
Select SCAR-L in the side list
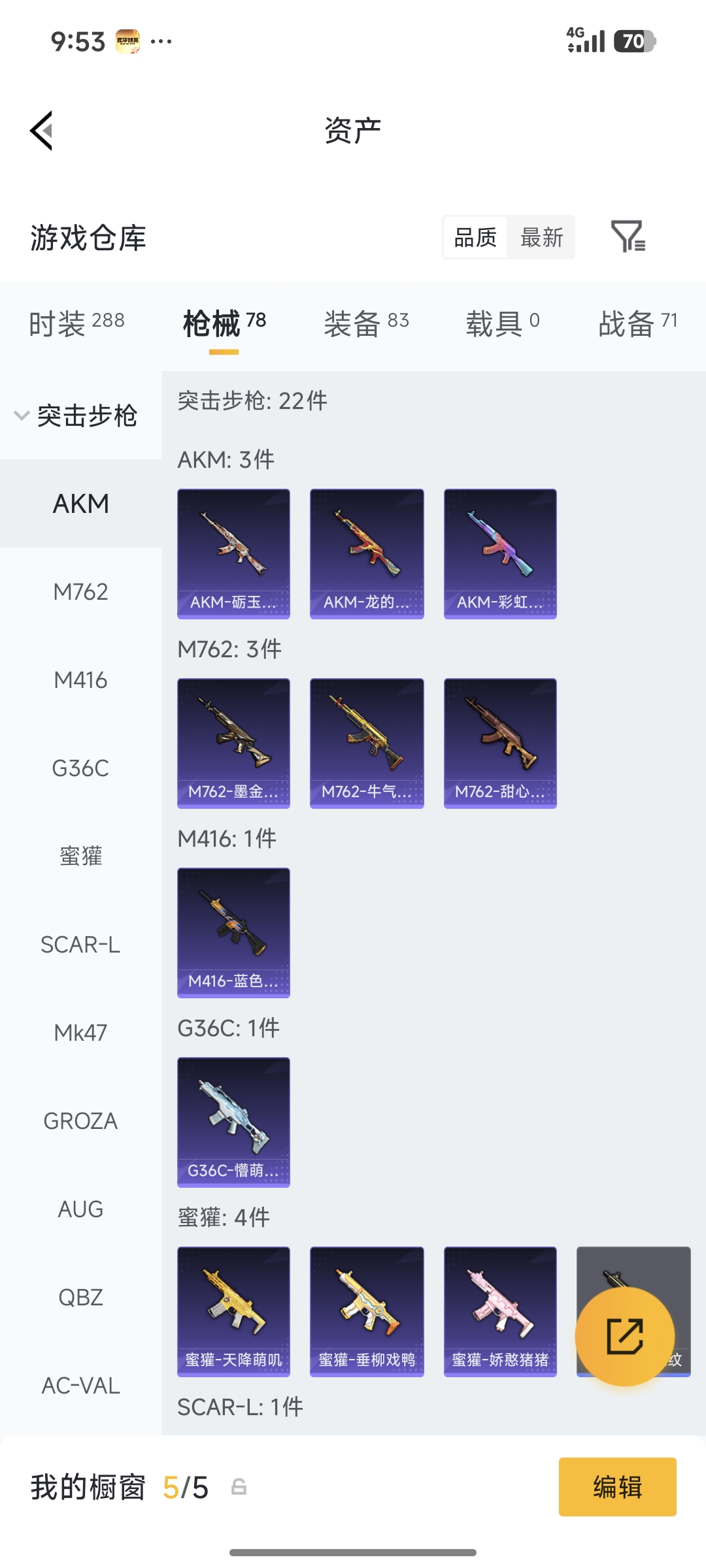point(80,945)
